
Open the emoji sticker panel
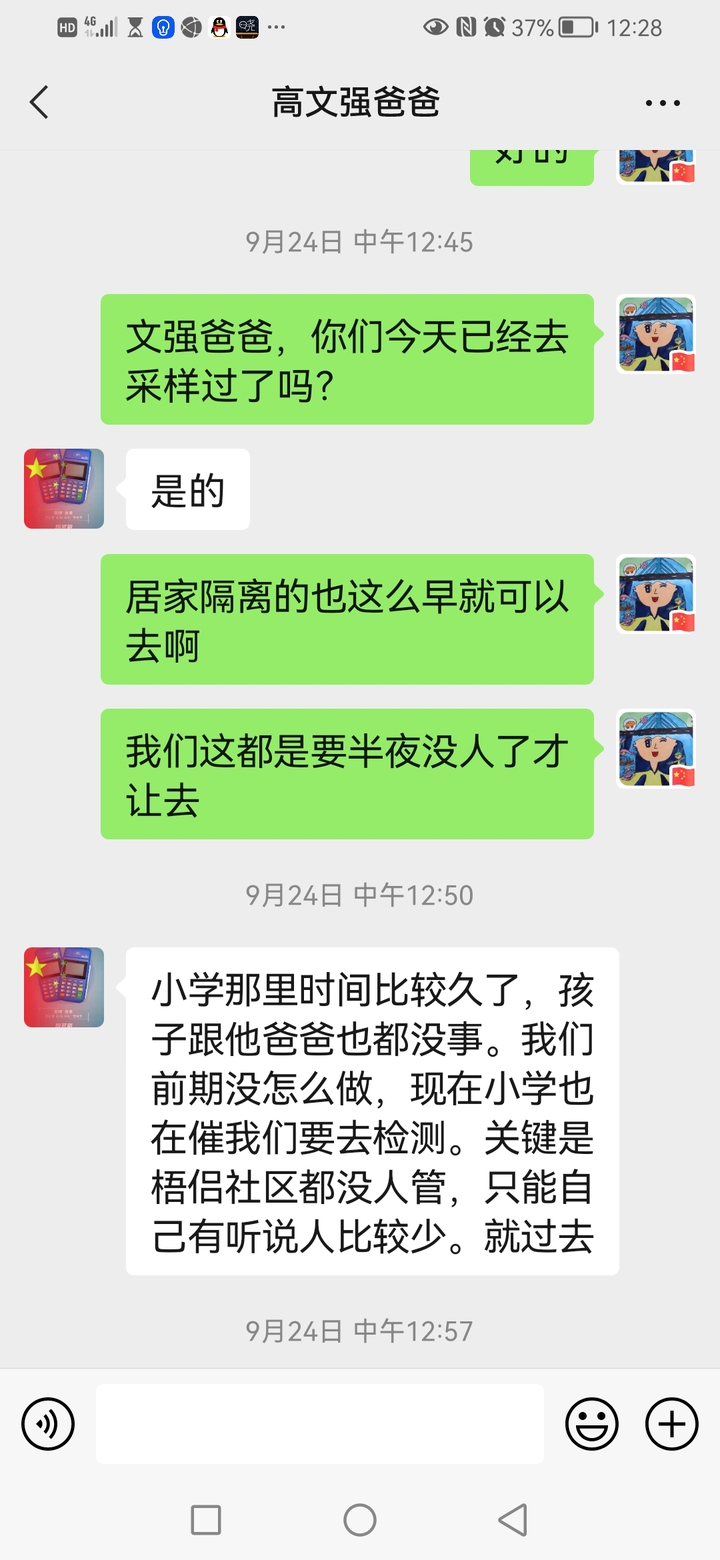[x=592, y=1423]
